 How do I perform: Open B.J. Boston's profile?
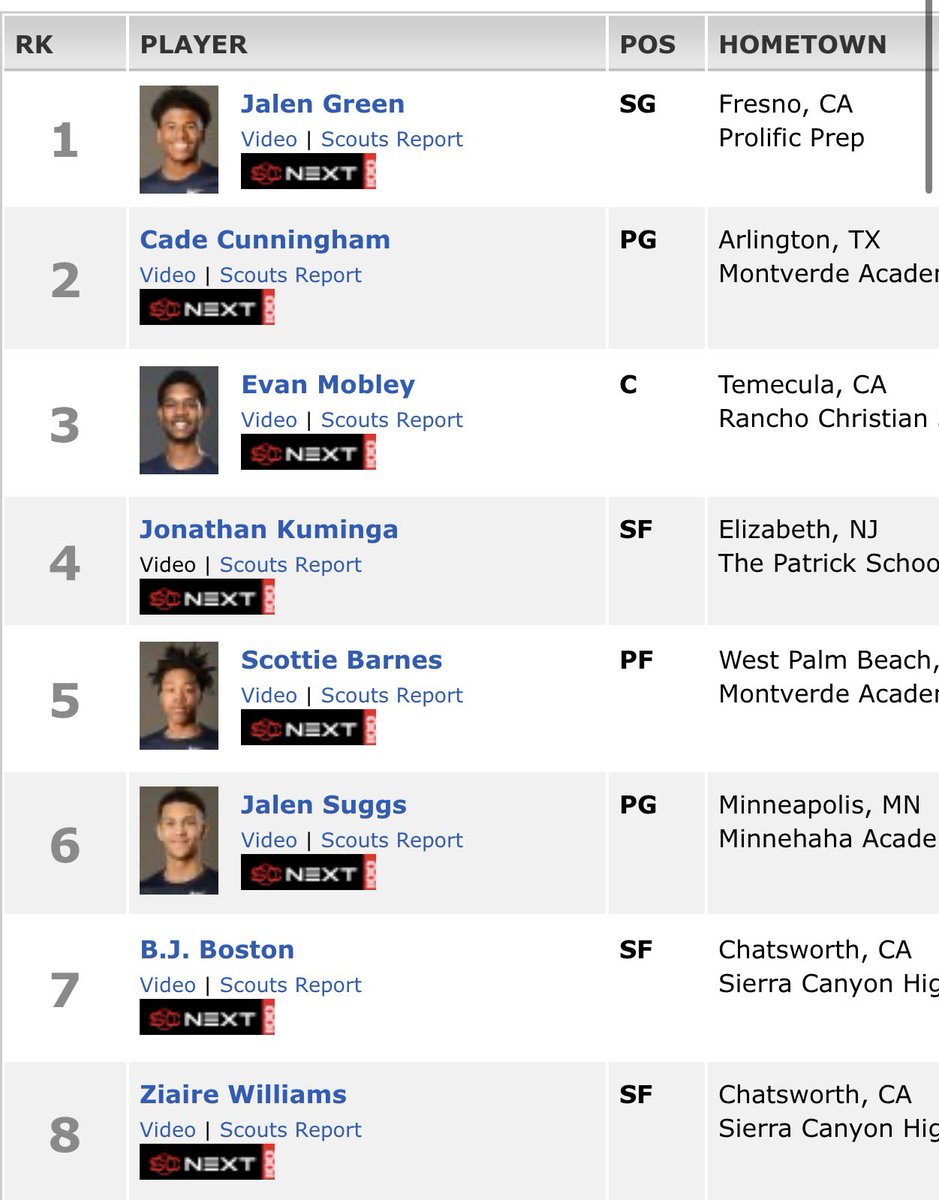(x=217, y=950)
